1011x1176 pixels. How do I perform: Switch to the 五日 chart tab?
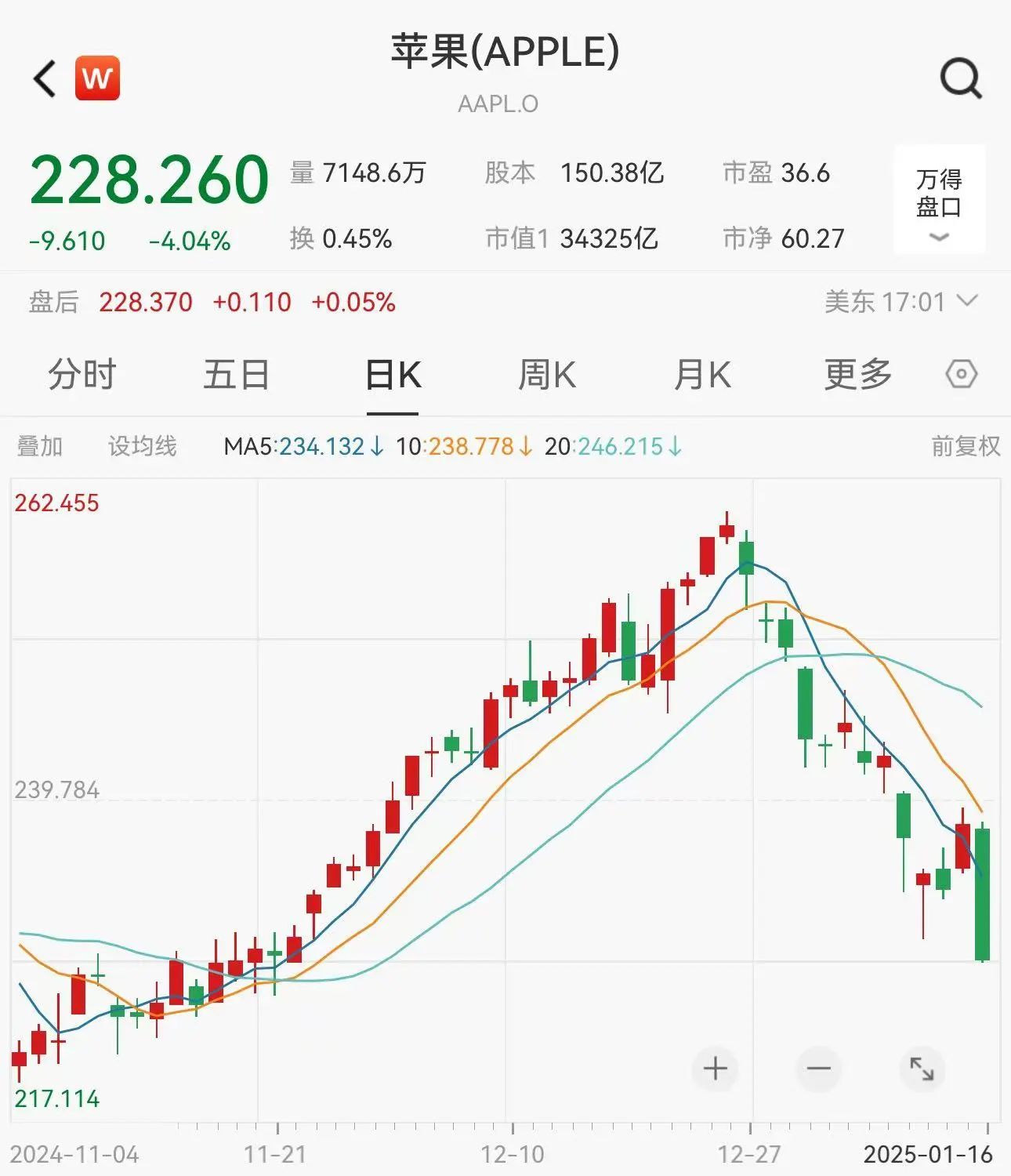click(x=236, y=375)
